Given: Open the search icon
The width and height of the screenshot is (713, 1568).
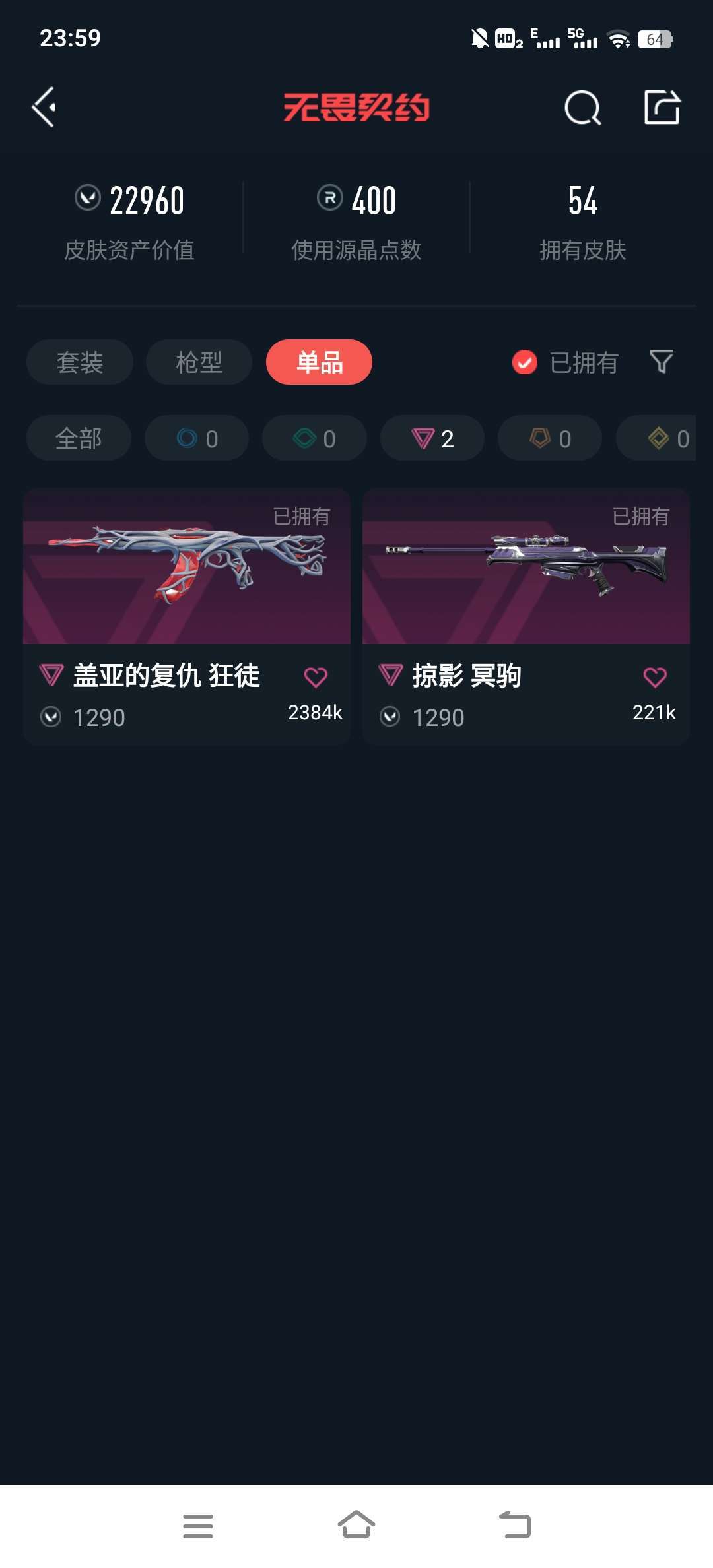Looking at the screenshot, I should [582, 108].
